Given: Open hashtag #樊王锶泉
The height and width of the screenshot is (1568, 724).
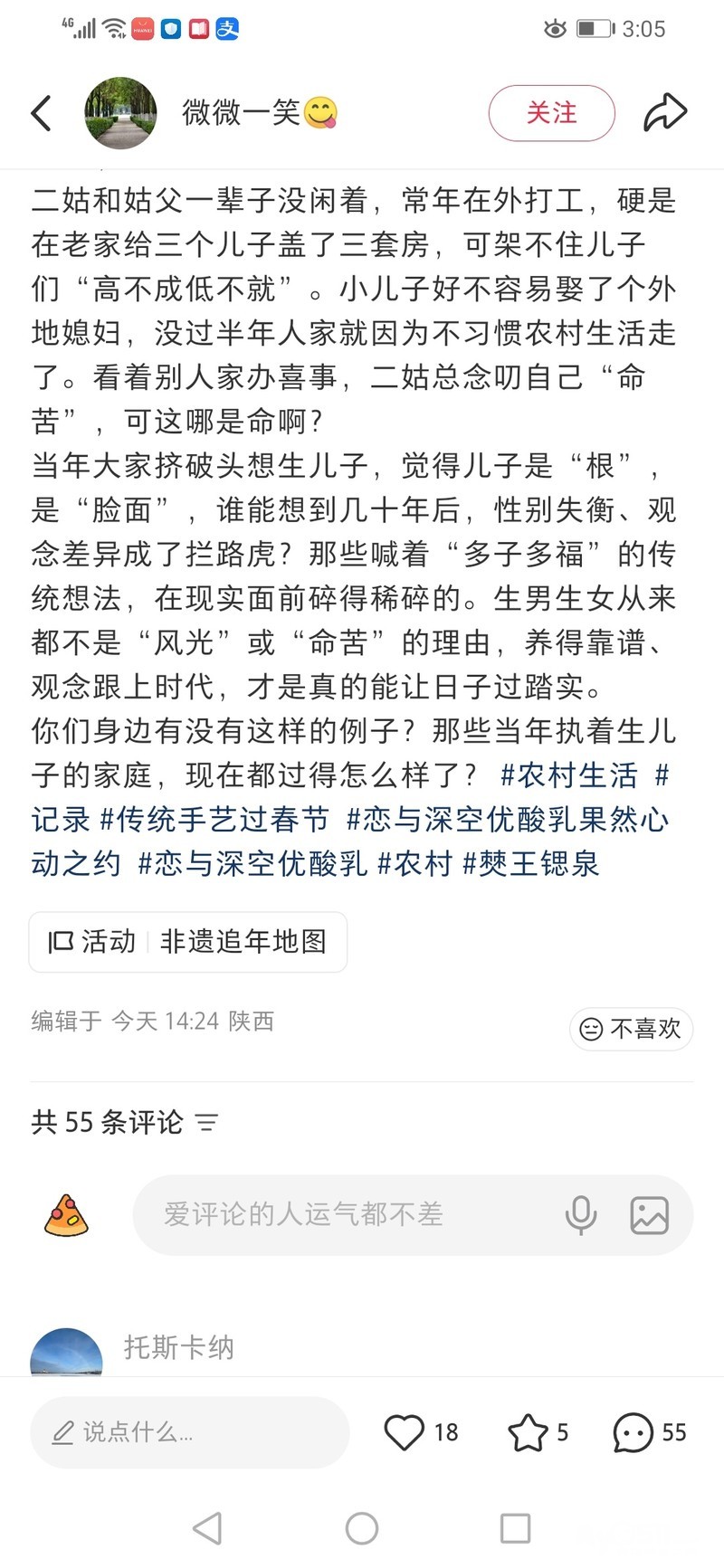Looking at the screenshot, I should 531,864.
